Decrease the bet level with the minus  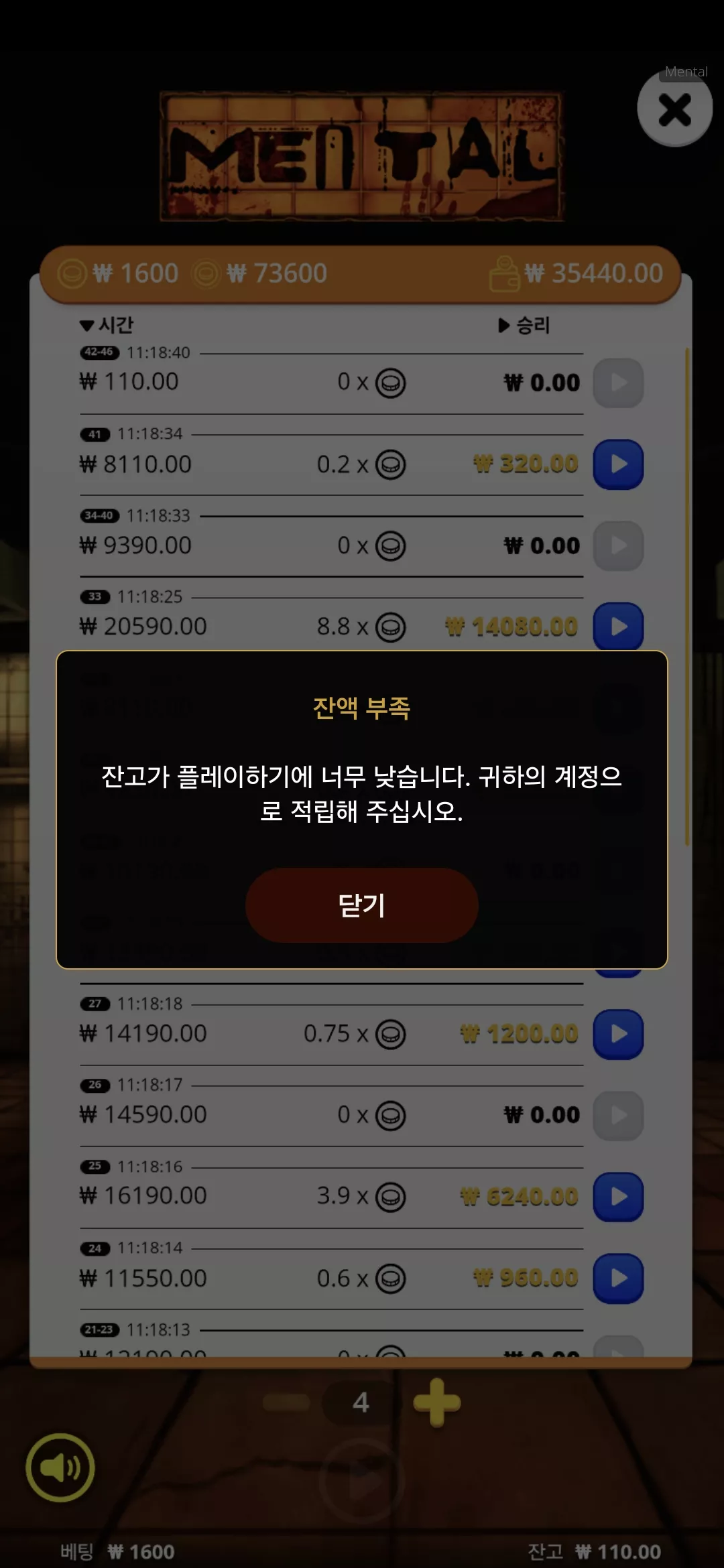click(x=286, y=1402)
